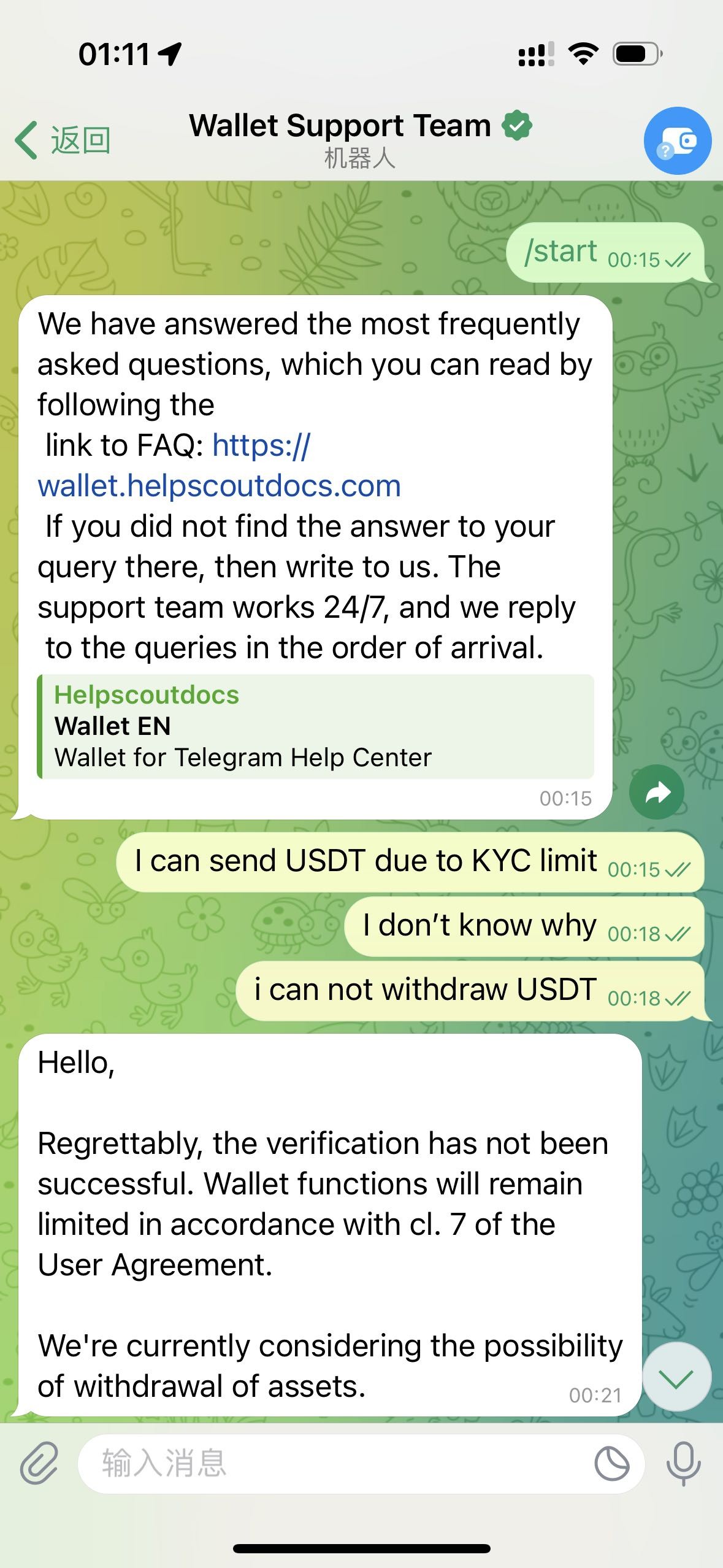
Task: Open the Wallet EN Help Center preview card
Action: pos(315,726)
